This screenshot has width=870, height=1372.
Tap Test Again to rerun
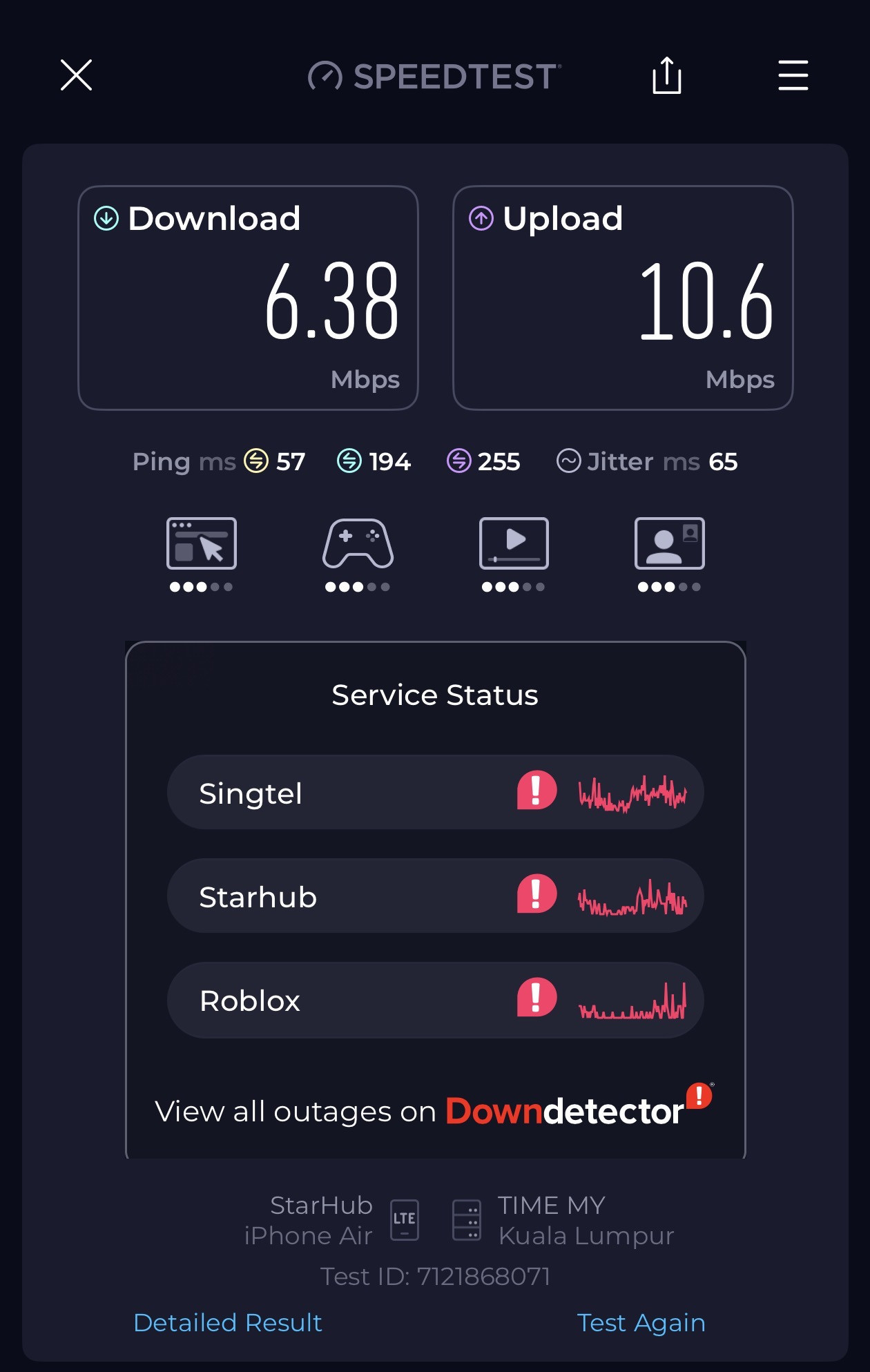coord(641,1322)
